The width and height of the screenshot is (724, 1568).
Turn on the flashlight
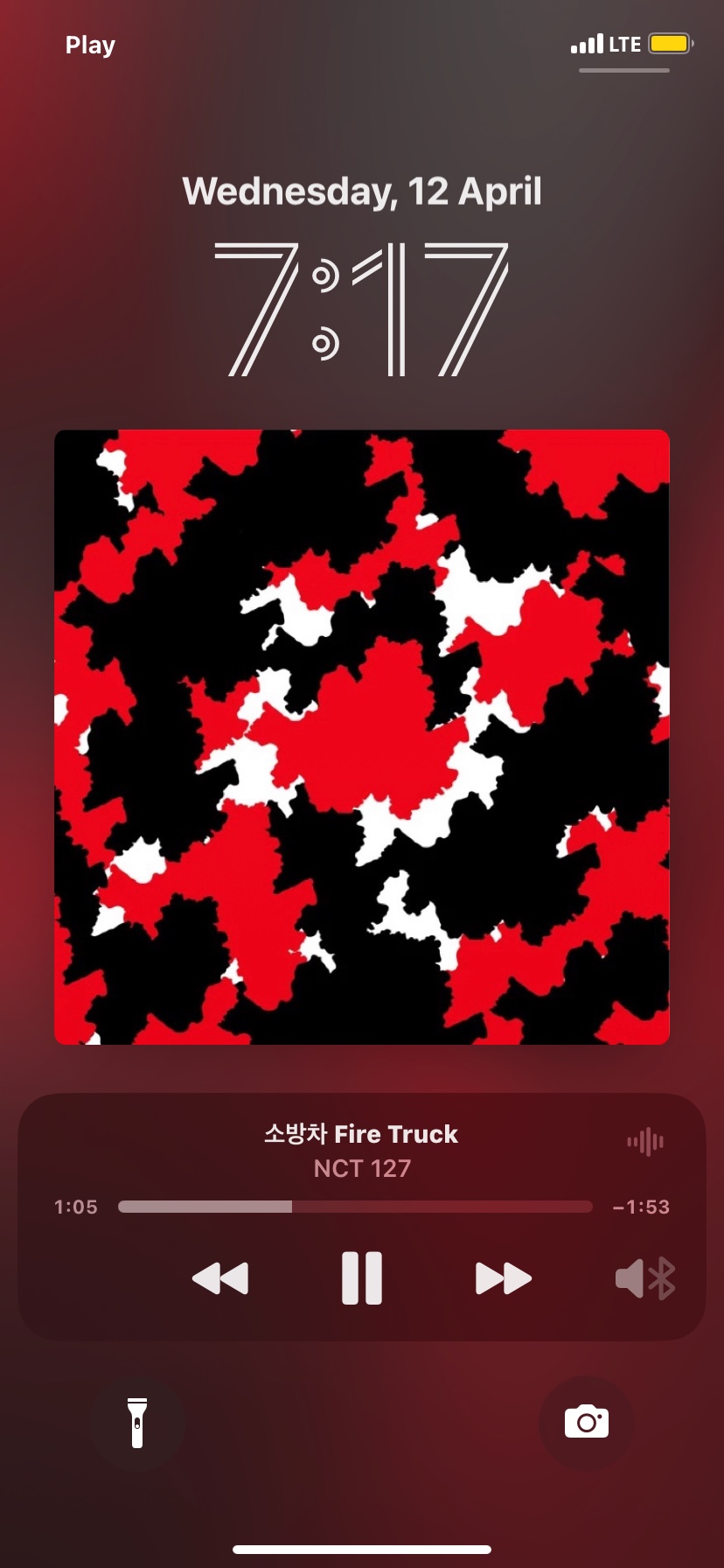click(x=137, y=1423)
